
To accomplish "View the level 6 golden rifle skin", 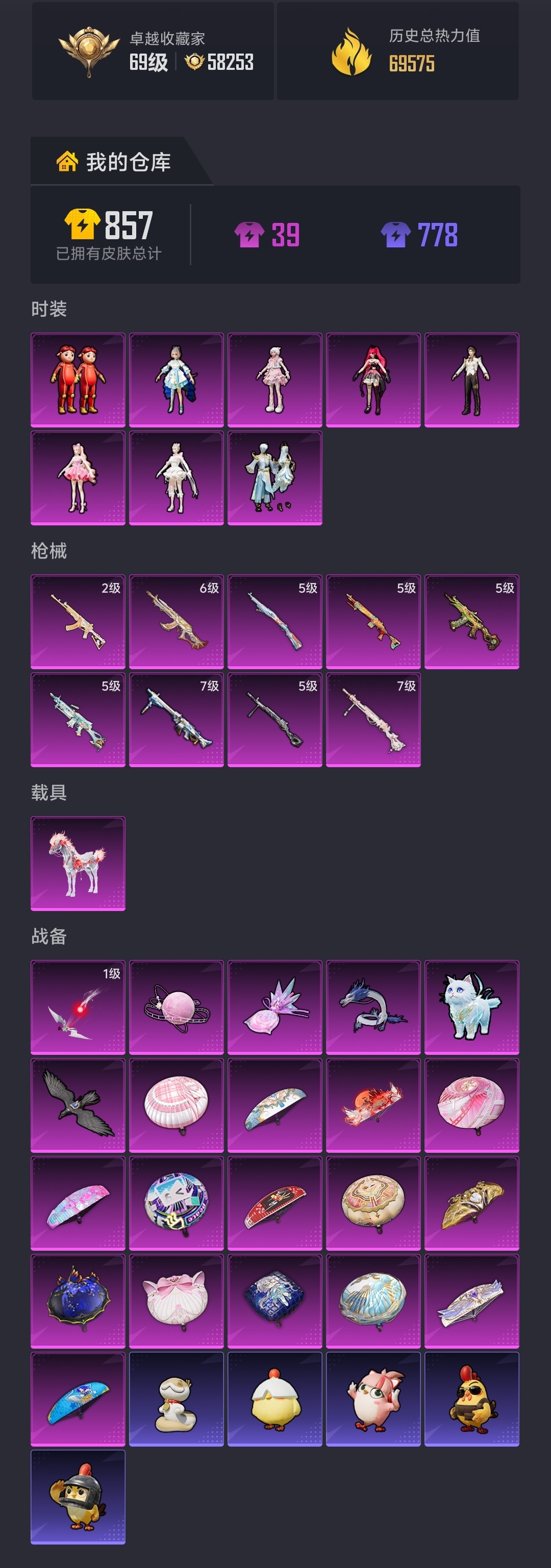I will click(177, 621).
